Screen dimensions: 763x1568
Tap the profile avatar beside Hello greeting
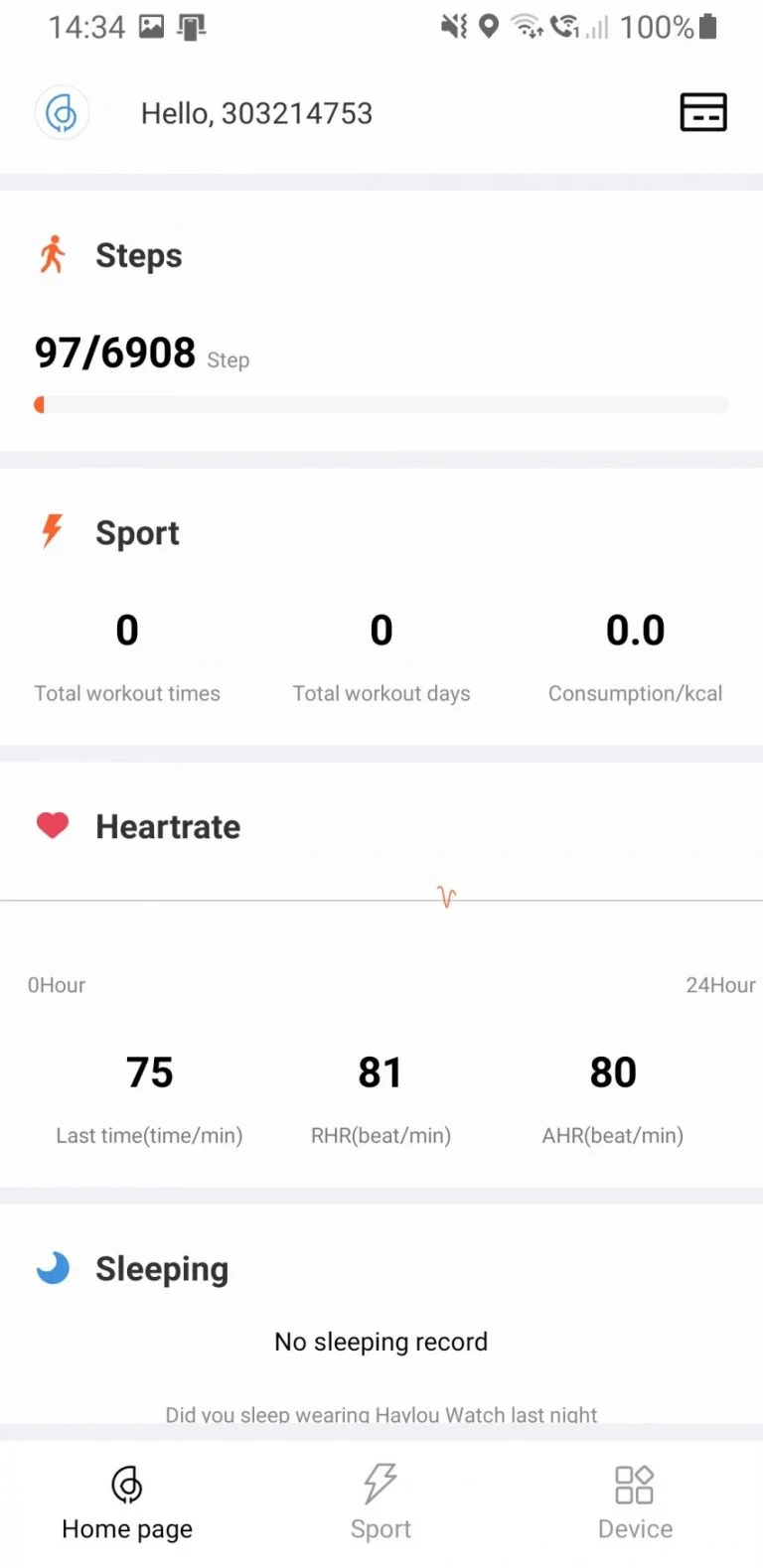click(x=62, y=113)
